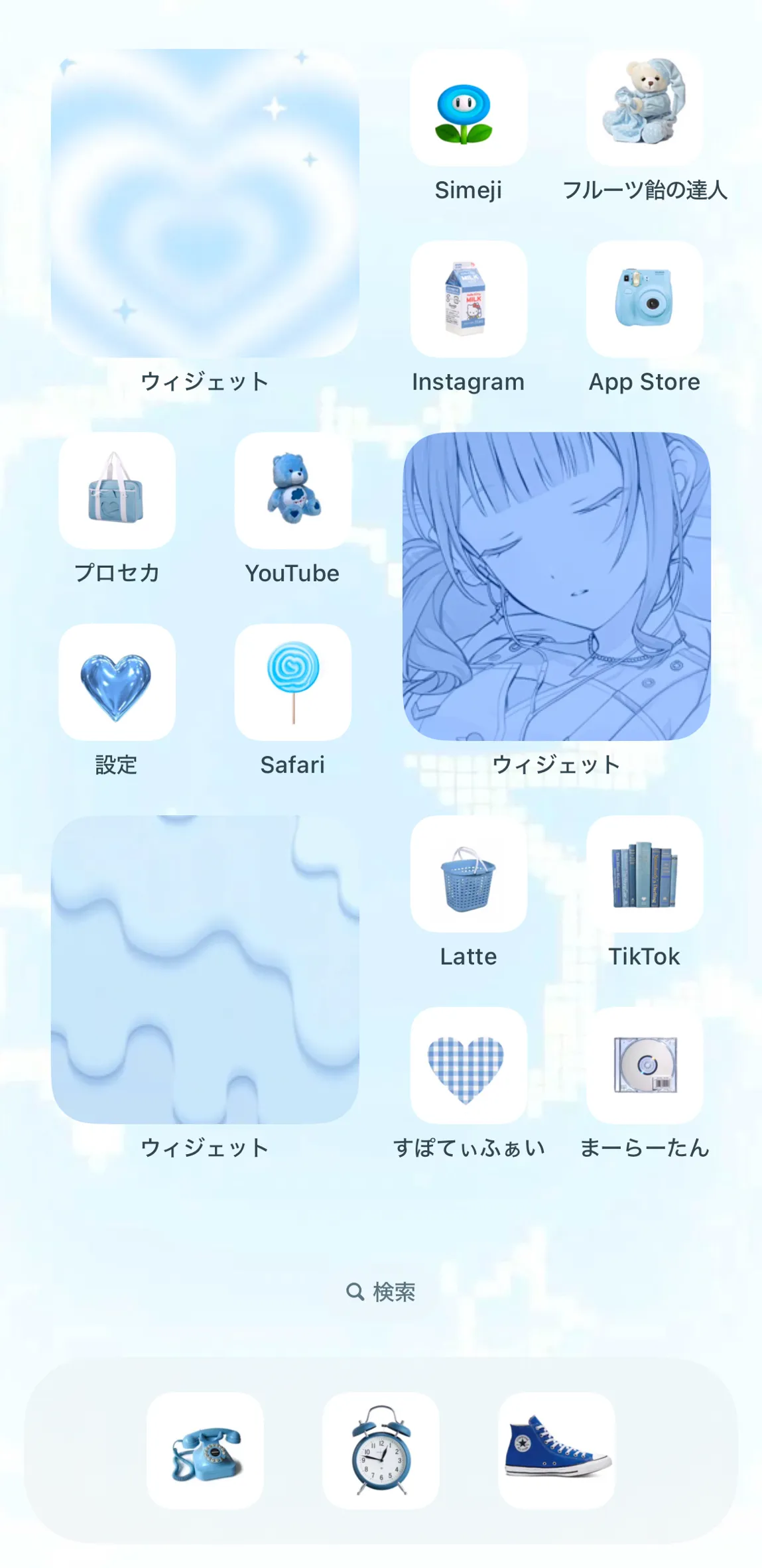Tap the dripping cream widget
Screen dimensions: 762x1568
coord(205,970)
